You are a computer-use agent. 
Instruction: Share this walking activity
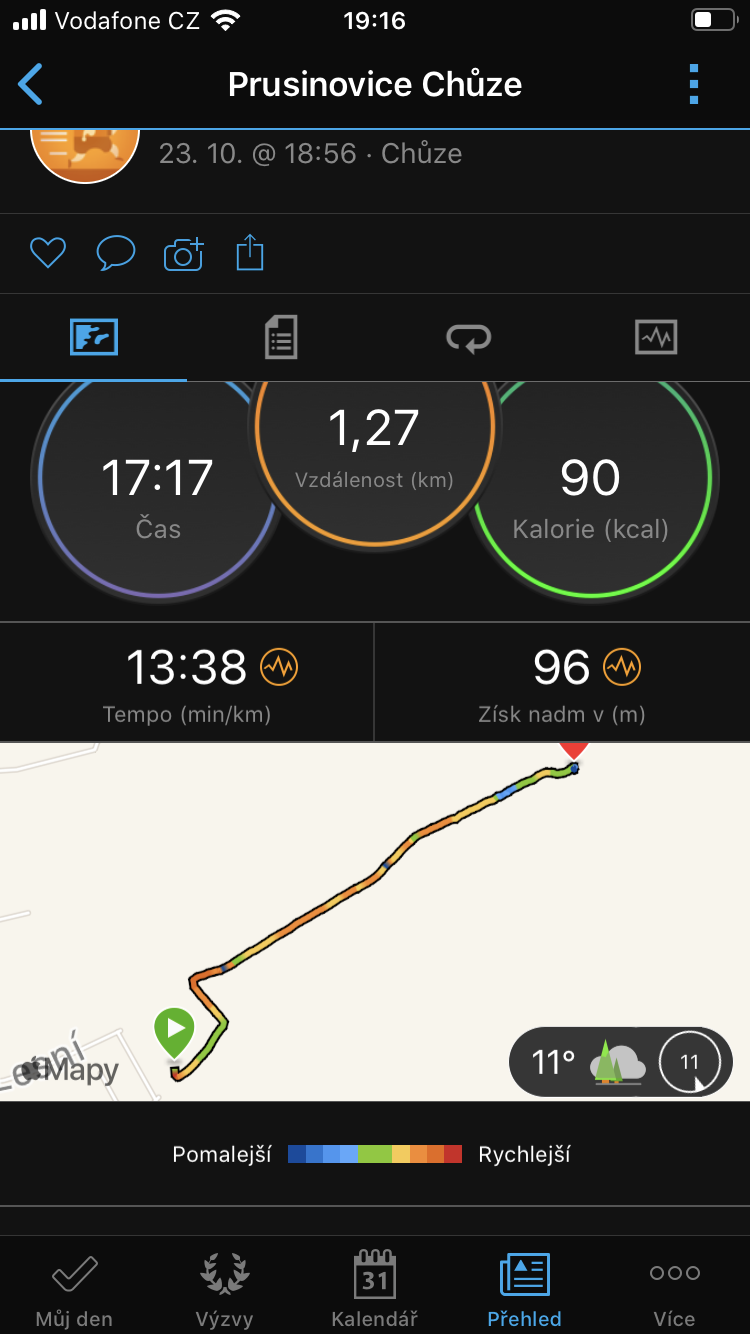tap(250, 253)
